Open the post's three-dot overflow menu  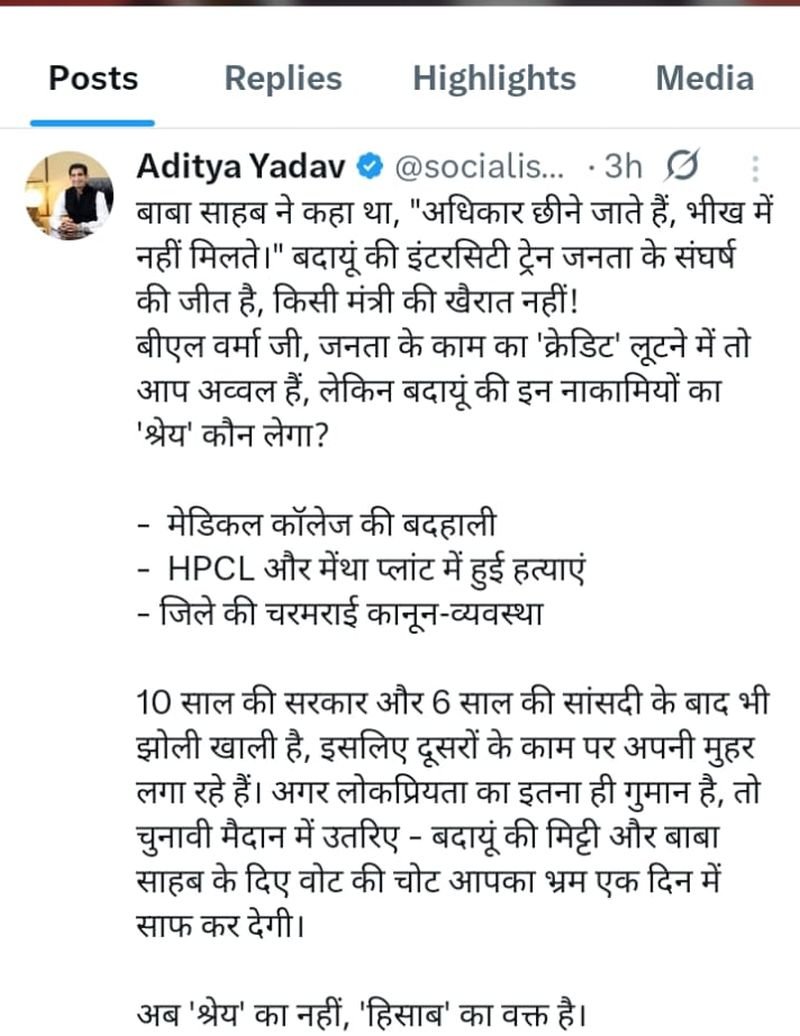tap(755, 166)
